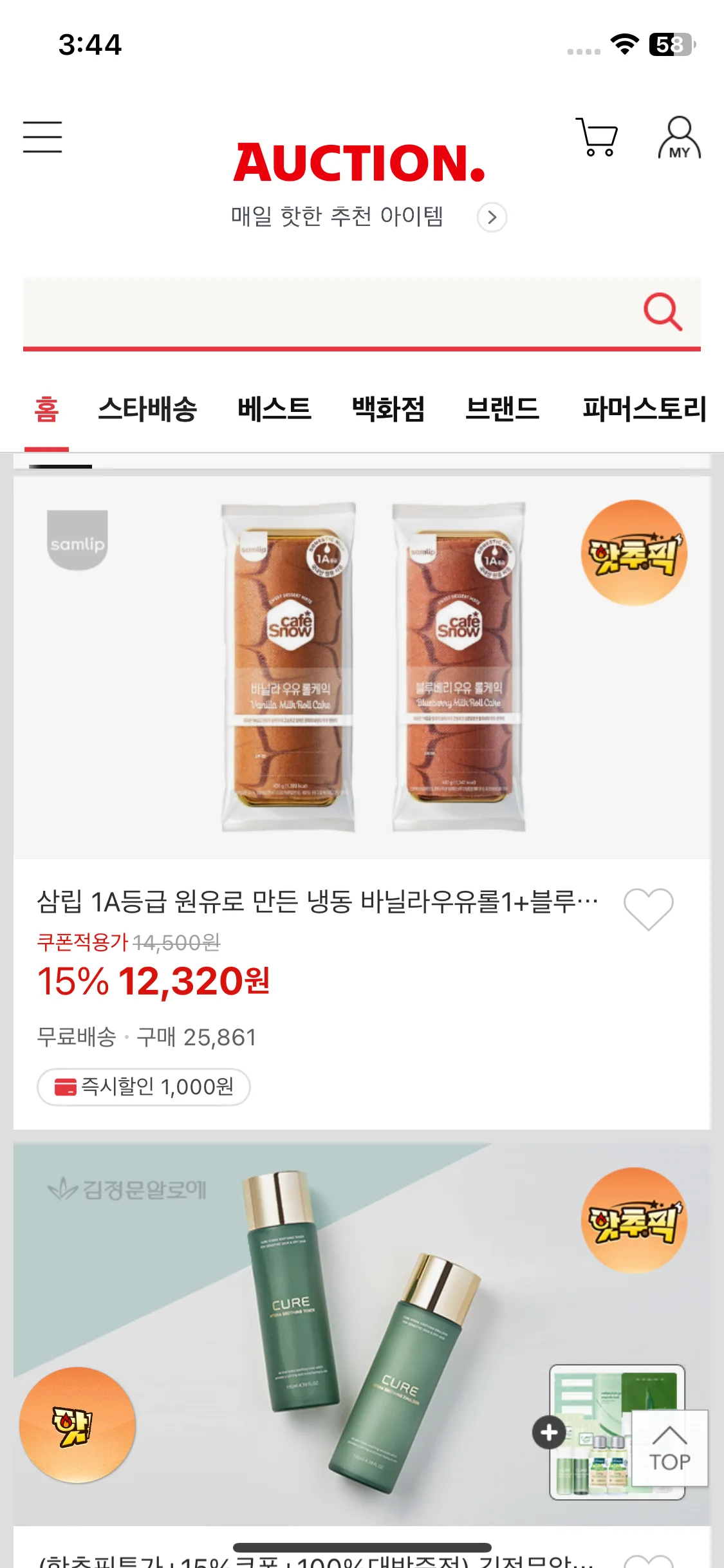724x1568 pixels.
Task: Open the MY account page
Action: [679, 138]
